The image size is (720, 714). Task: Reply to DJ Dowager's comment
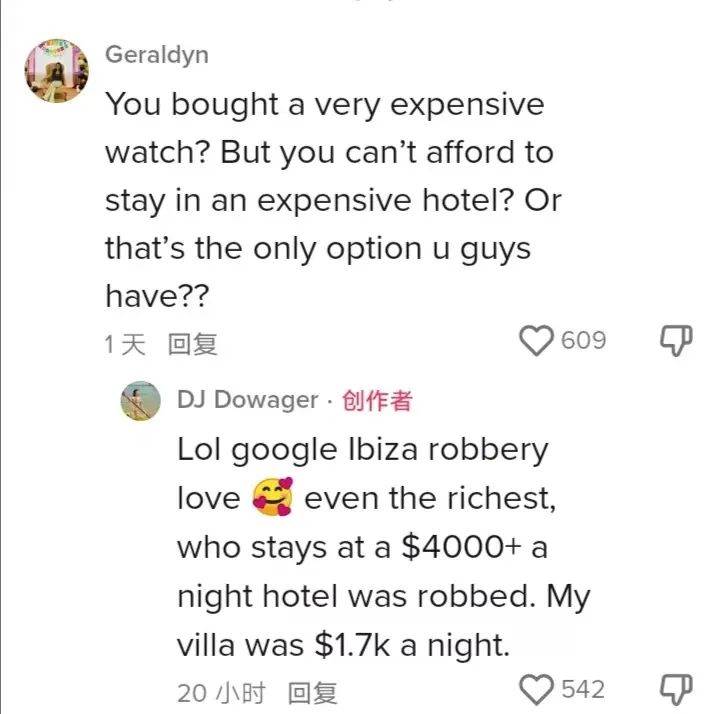tap(312, 692)
